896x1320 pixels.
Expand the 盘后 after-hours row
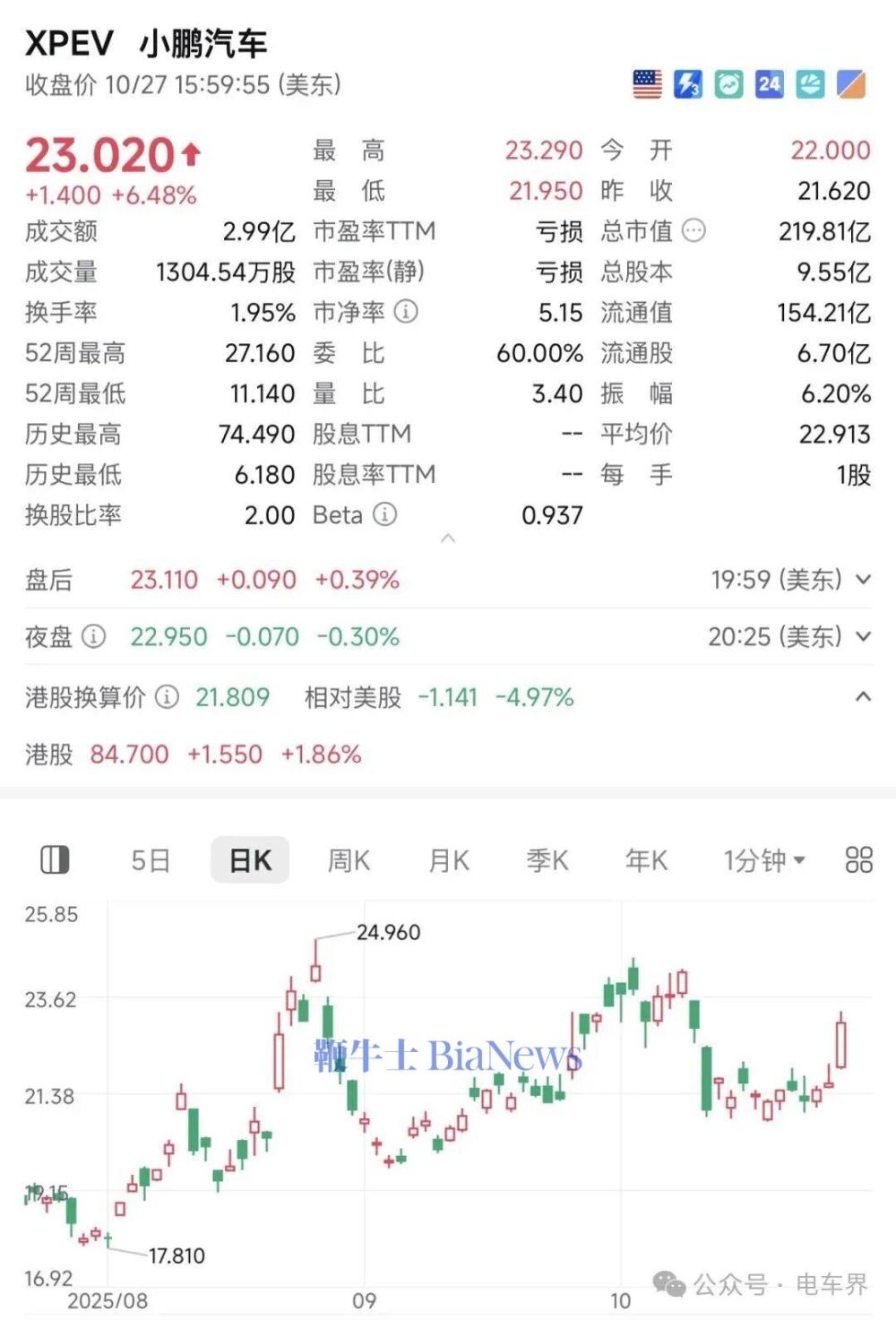[863, 580]
